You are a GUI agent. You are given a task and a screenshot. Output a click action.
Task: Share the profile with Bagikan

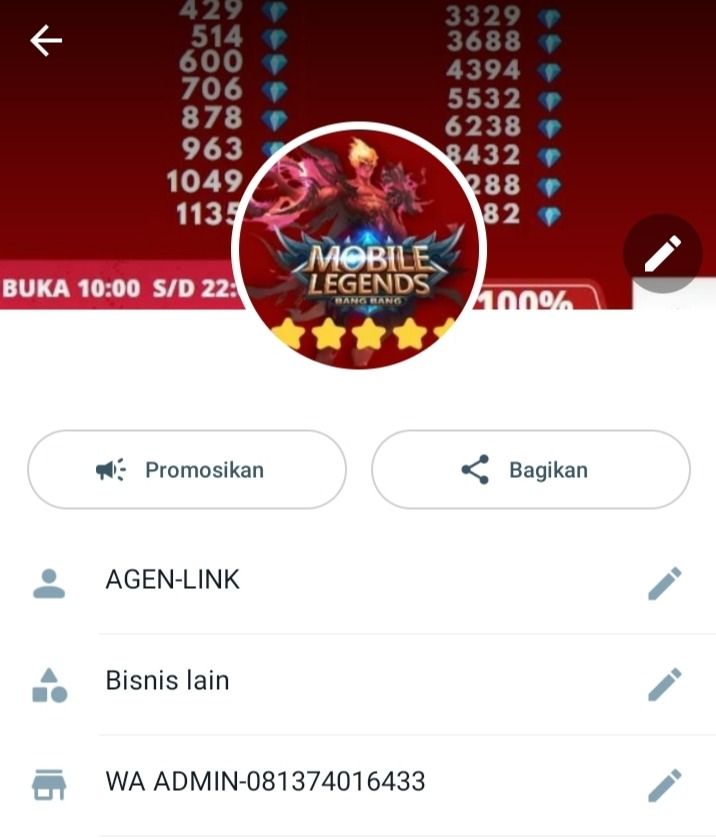tap(531, 470)
